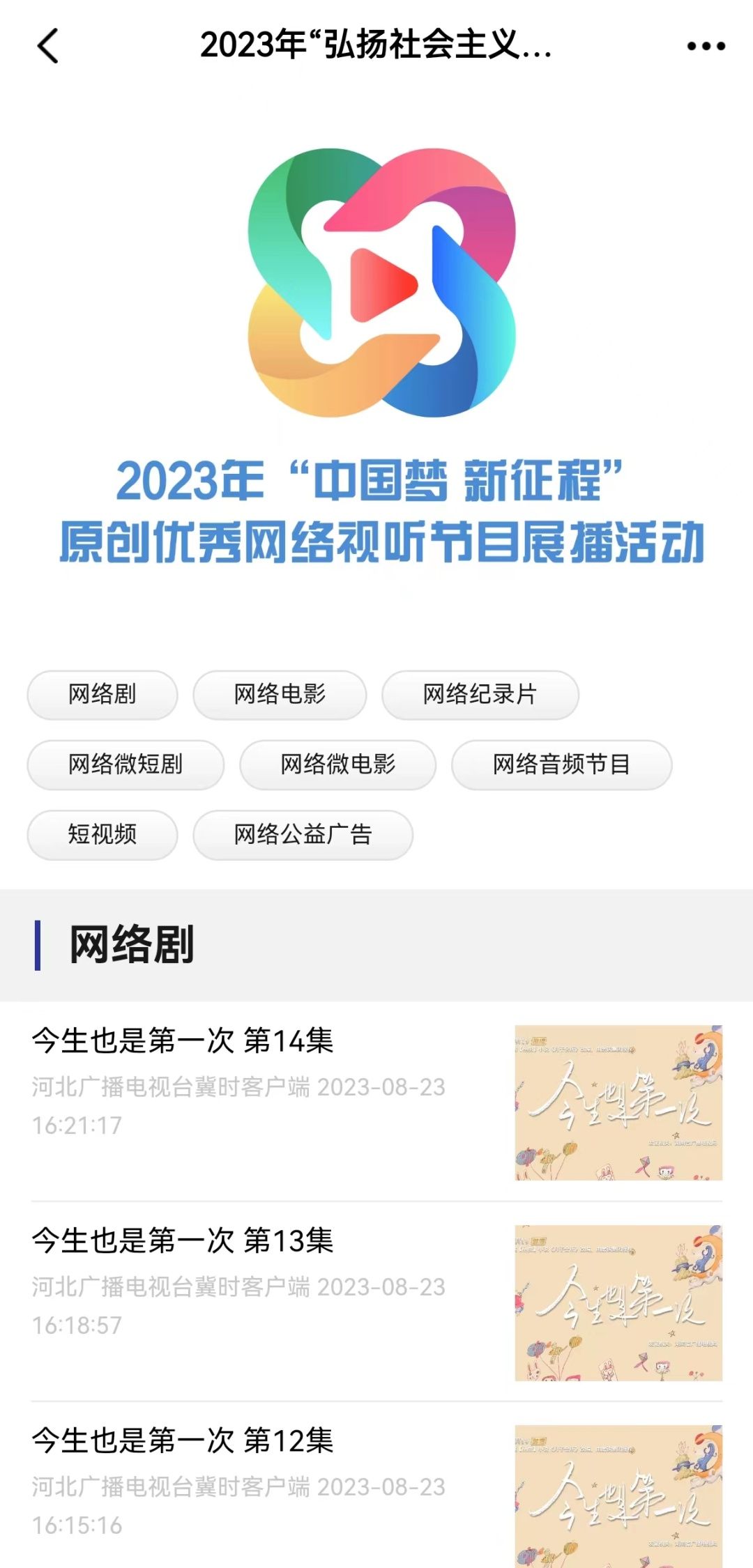Choose the 网络微短剧 chip
The image size is (753, 1568).
(125, 764)
